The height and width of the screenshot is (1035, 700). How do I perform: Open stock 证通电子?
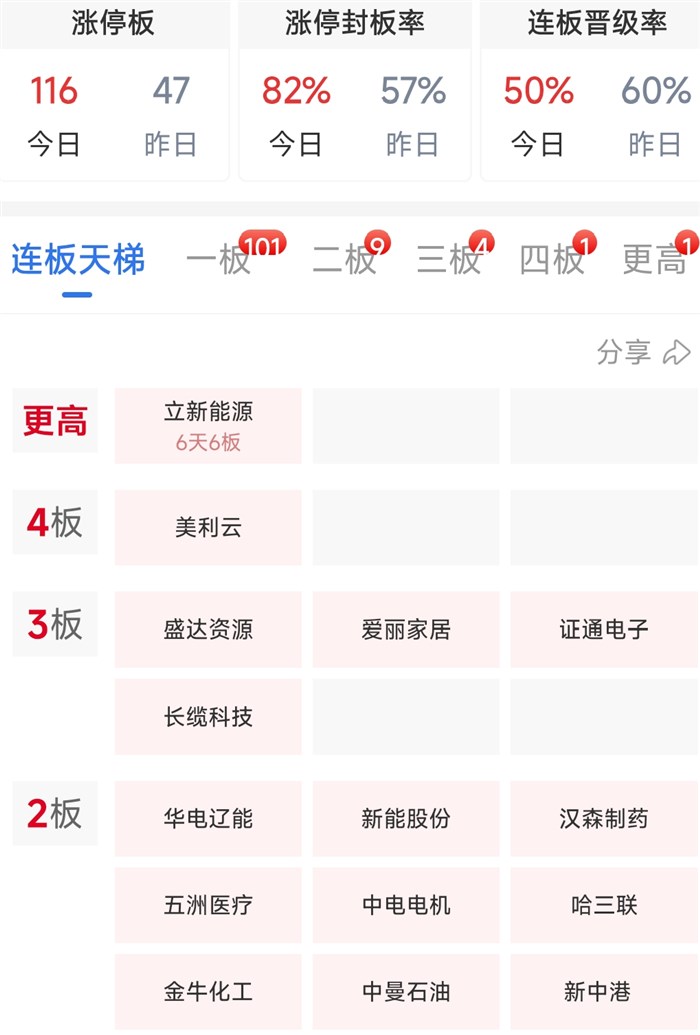(604, 629)
